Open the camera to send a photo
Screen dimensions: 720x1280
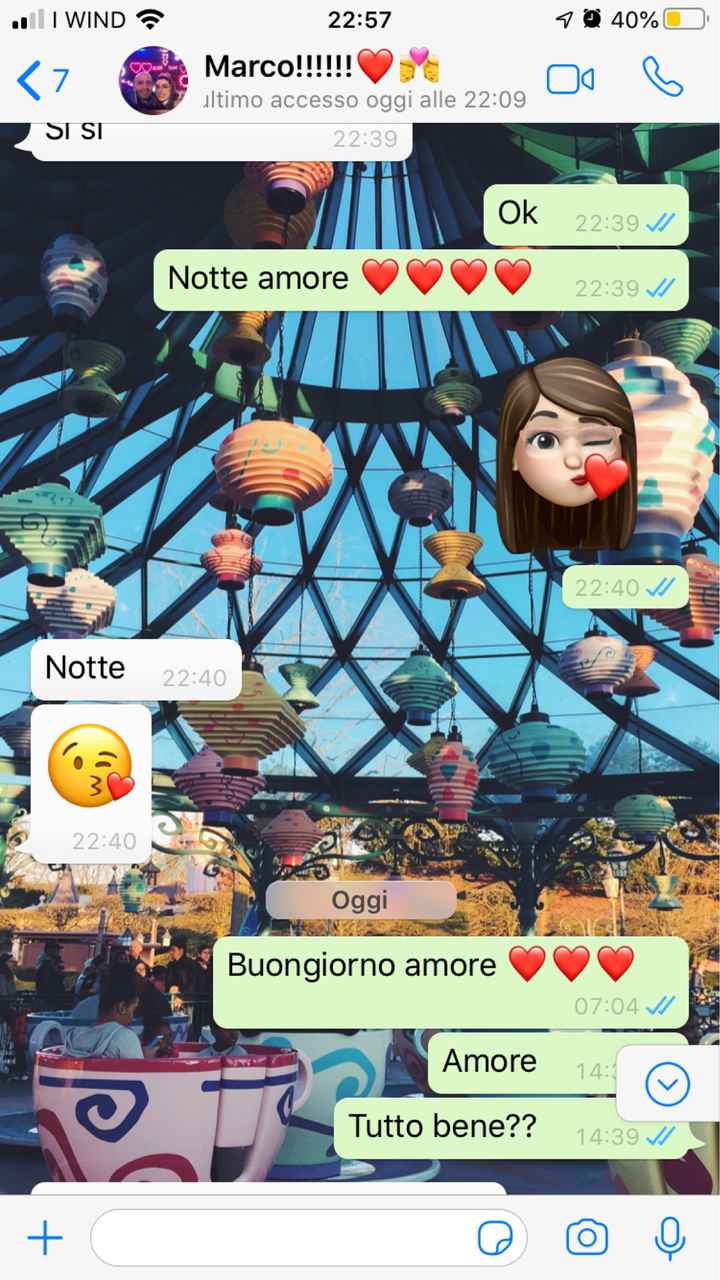[x=587, y=1237]
